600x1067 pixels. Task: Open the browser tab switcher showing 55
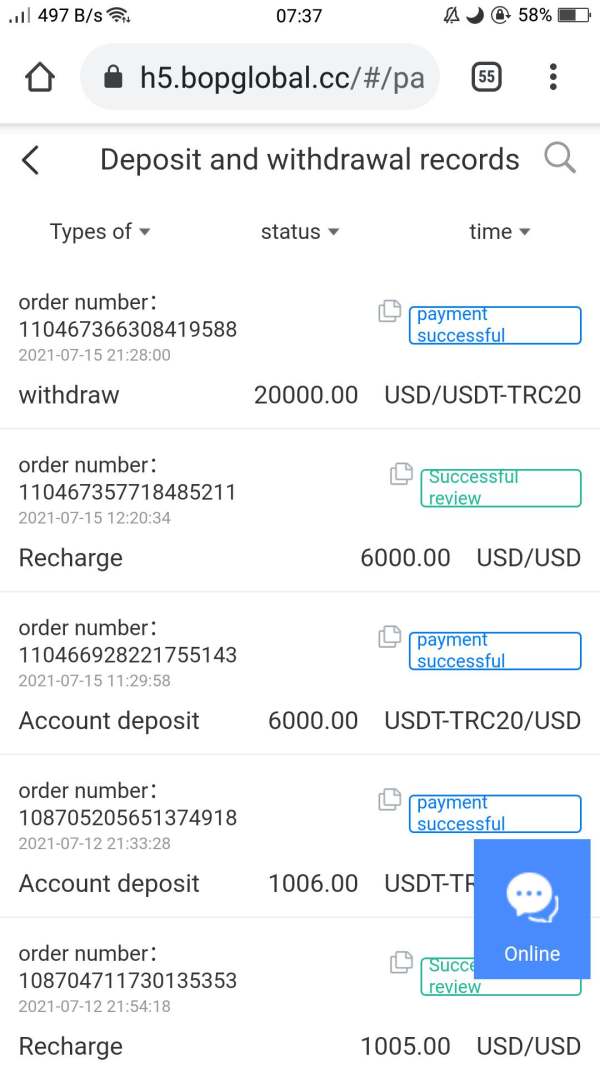(486, 77)
